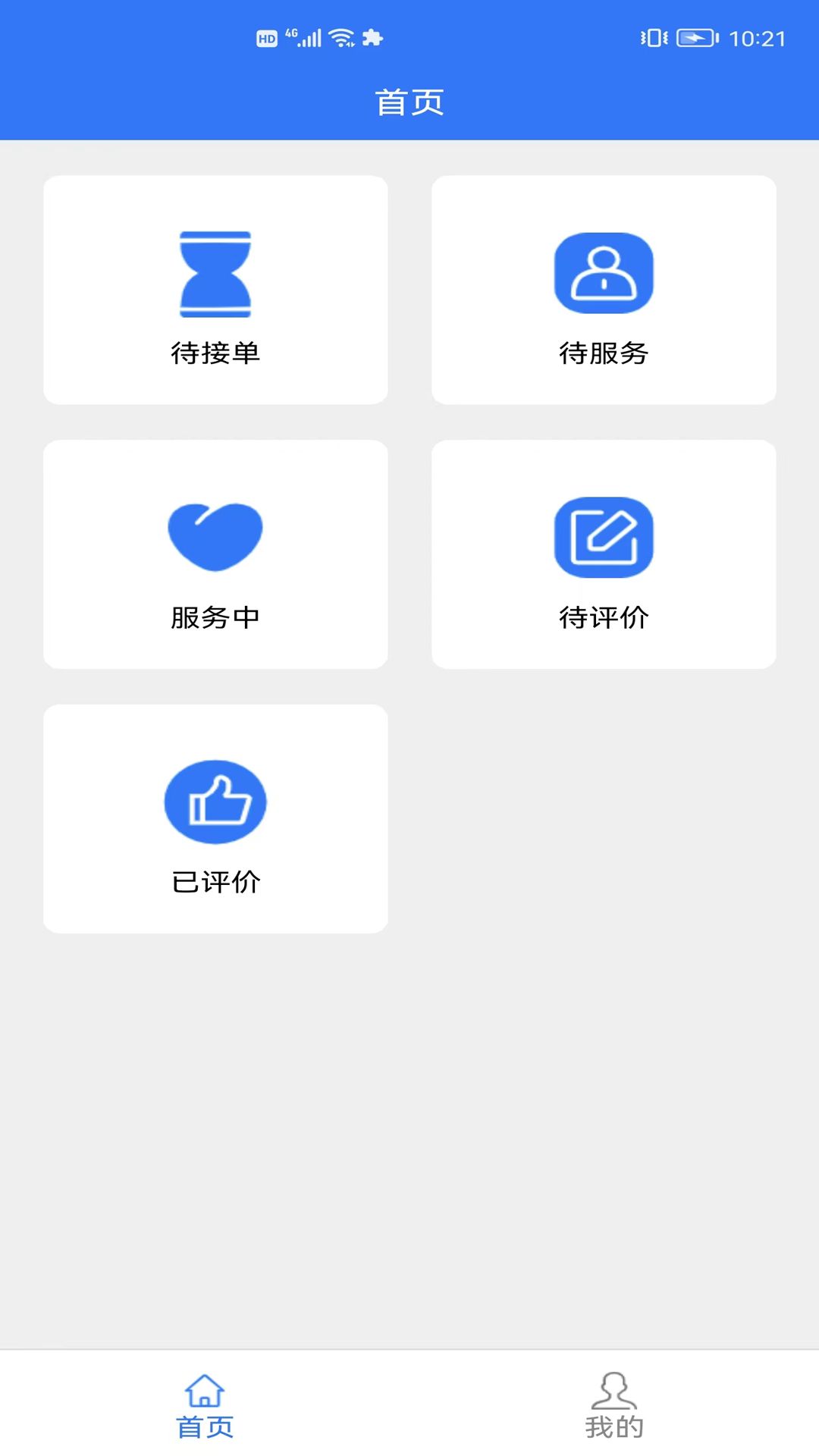819x1456 pixels.
Task: Click the heart icon on 服务中 card
Action: [215, 535]
